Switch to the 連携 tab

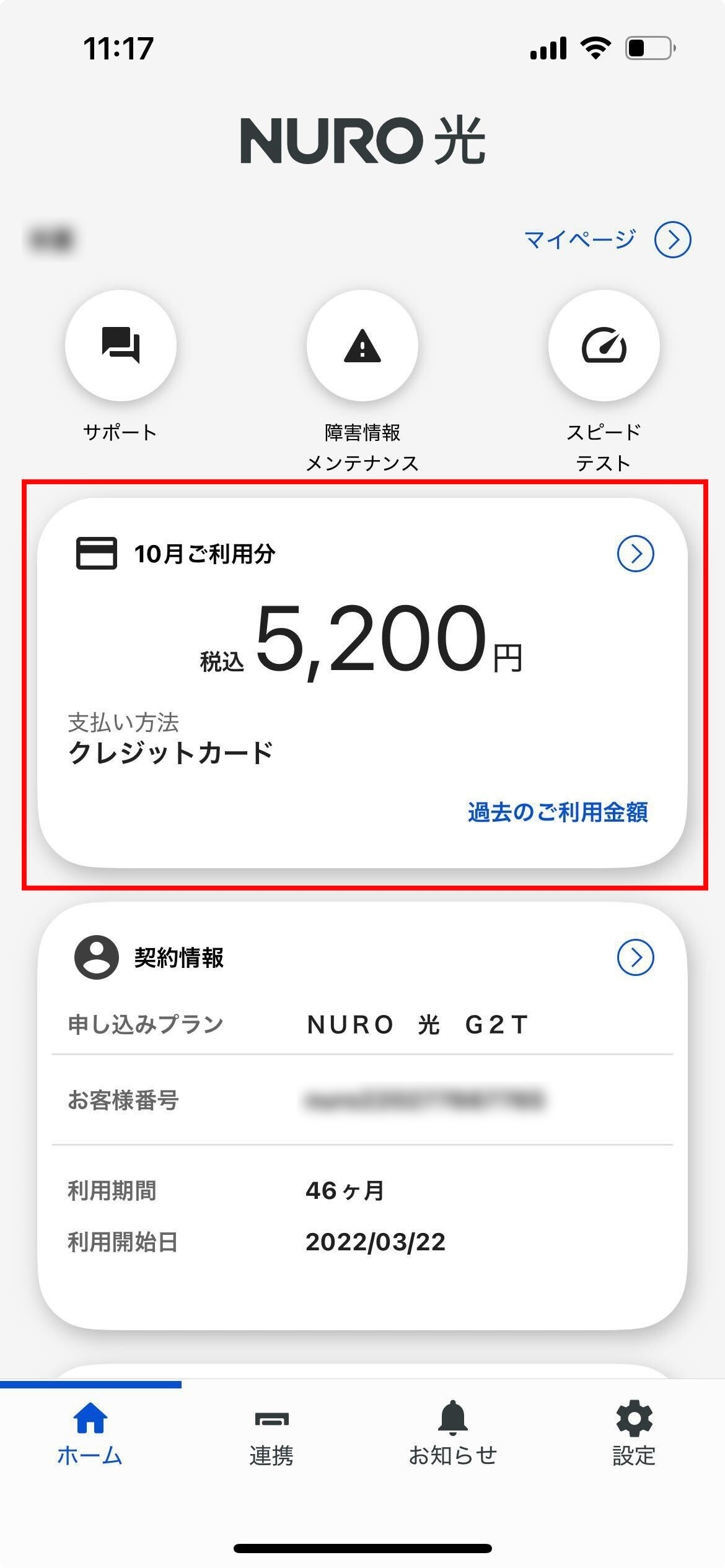coord(271,1434)
